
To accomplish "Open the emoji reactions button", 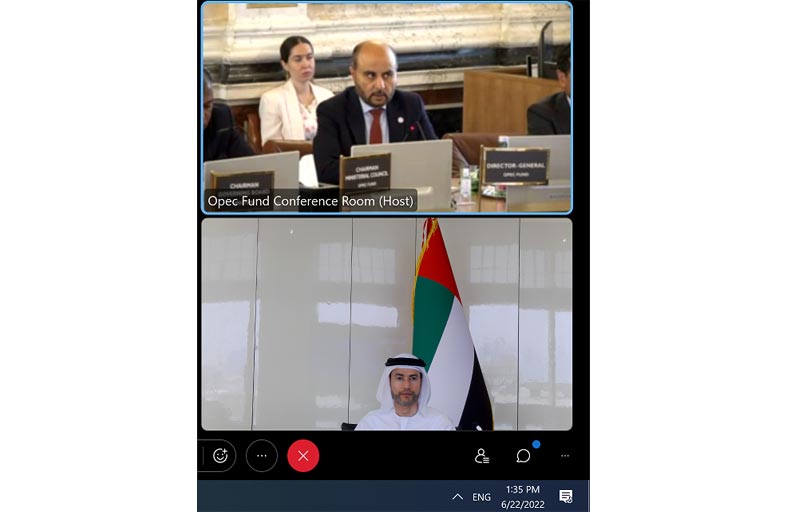I will click(220, 456).
